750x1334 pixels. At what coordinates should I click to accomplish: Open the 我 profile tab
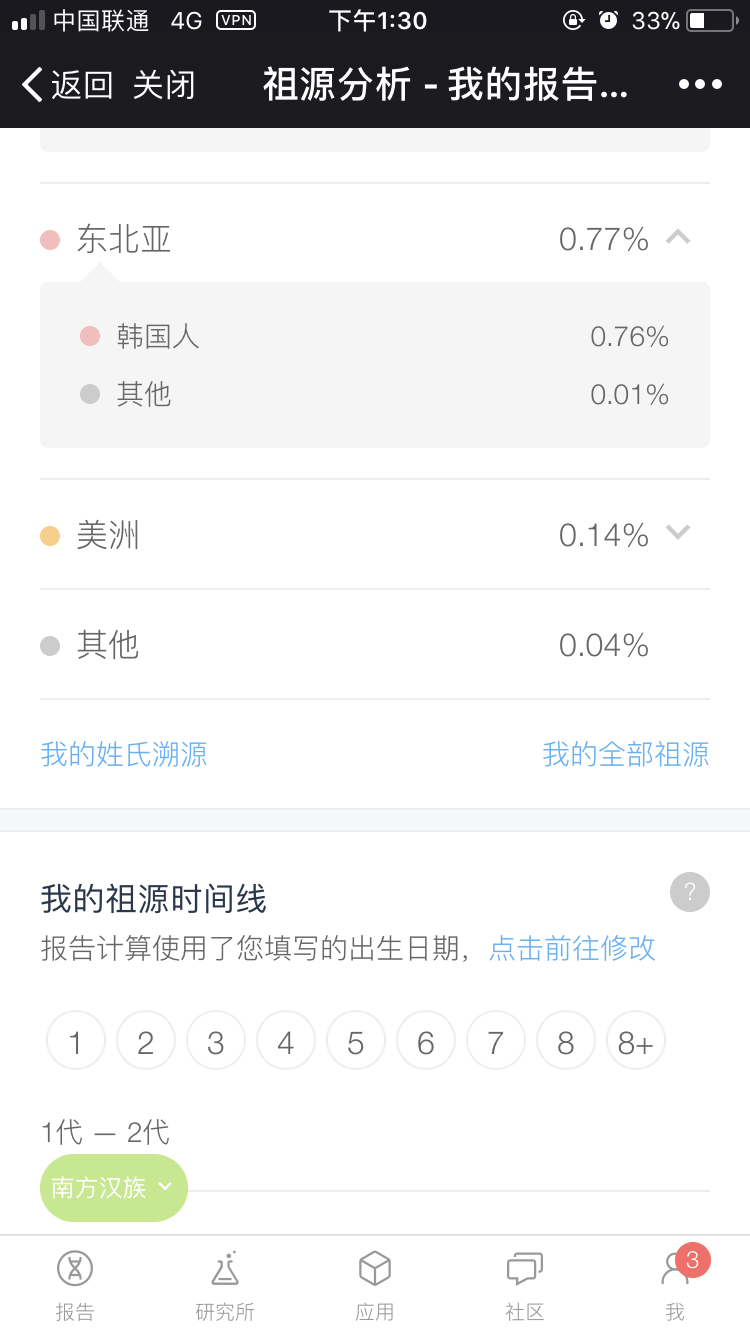(x=676, y=1285)
